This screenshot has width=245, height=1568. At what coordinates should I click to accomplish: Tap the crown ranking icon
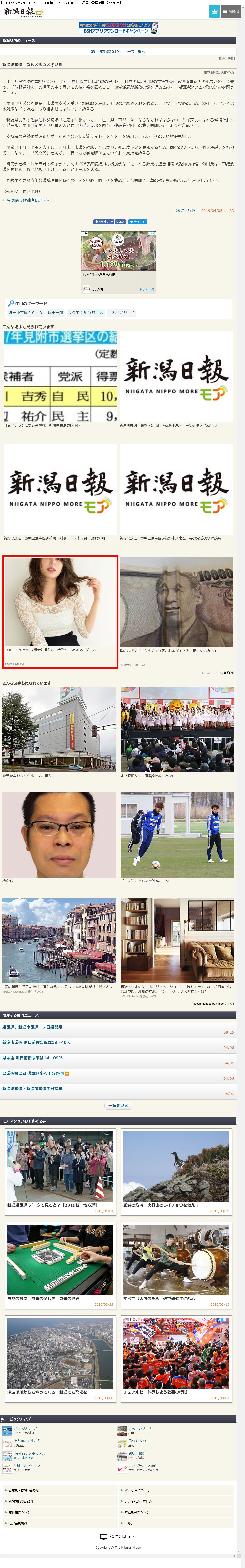pos(214,11)
